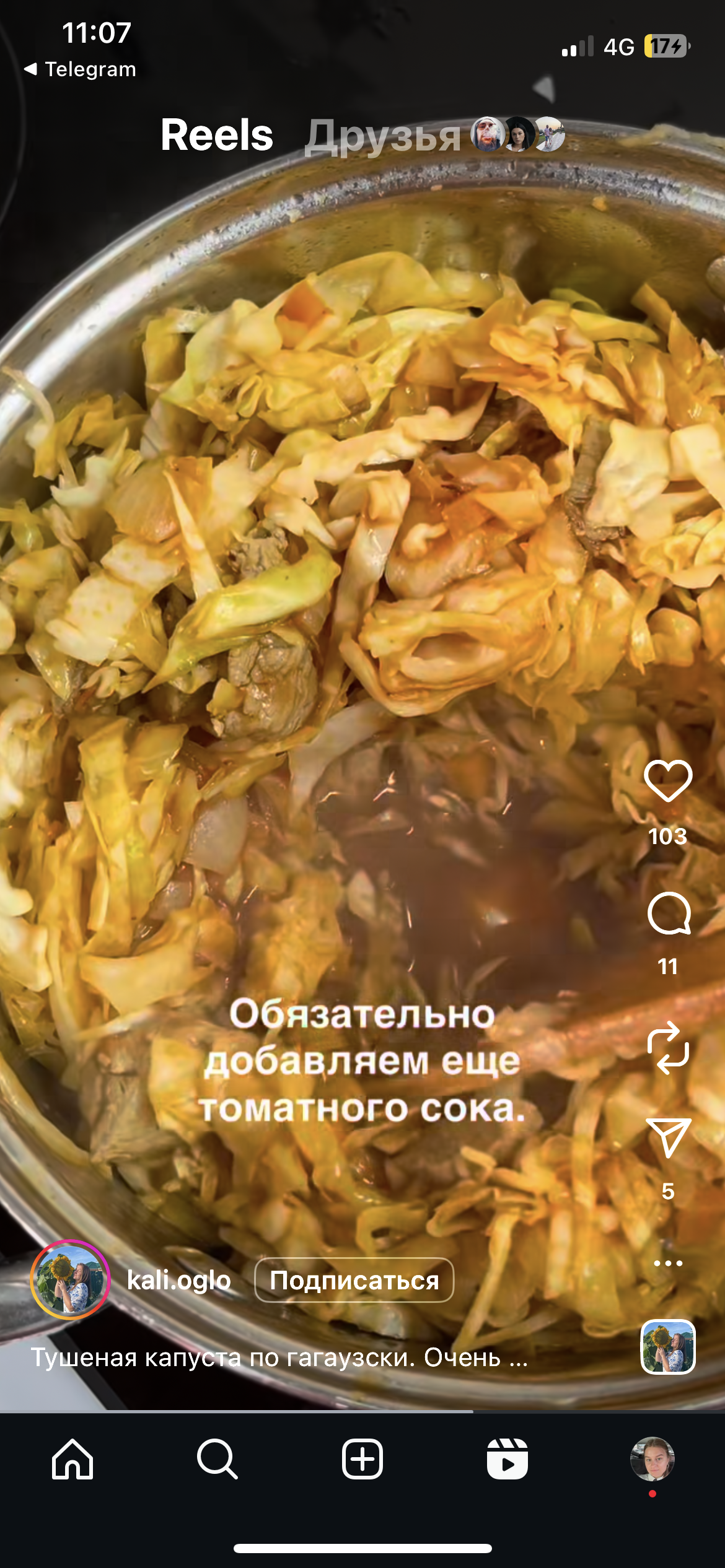Open the kali.oglo username link
725x1568 pixels.
pos(178,1280)
